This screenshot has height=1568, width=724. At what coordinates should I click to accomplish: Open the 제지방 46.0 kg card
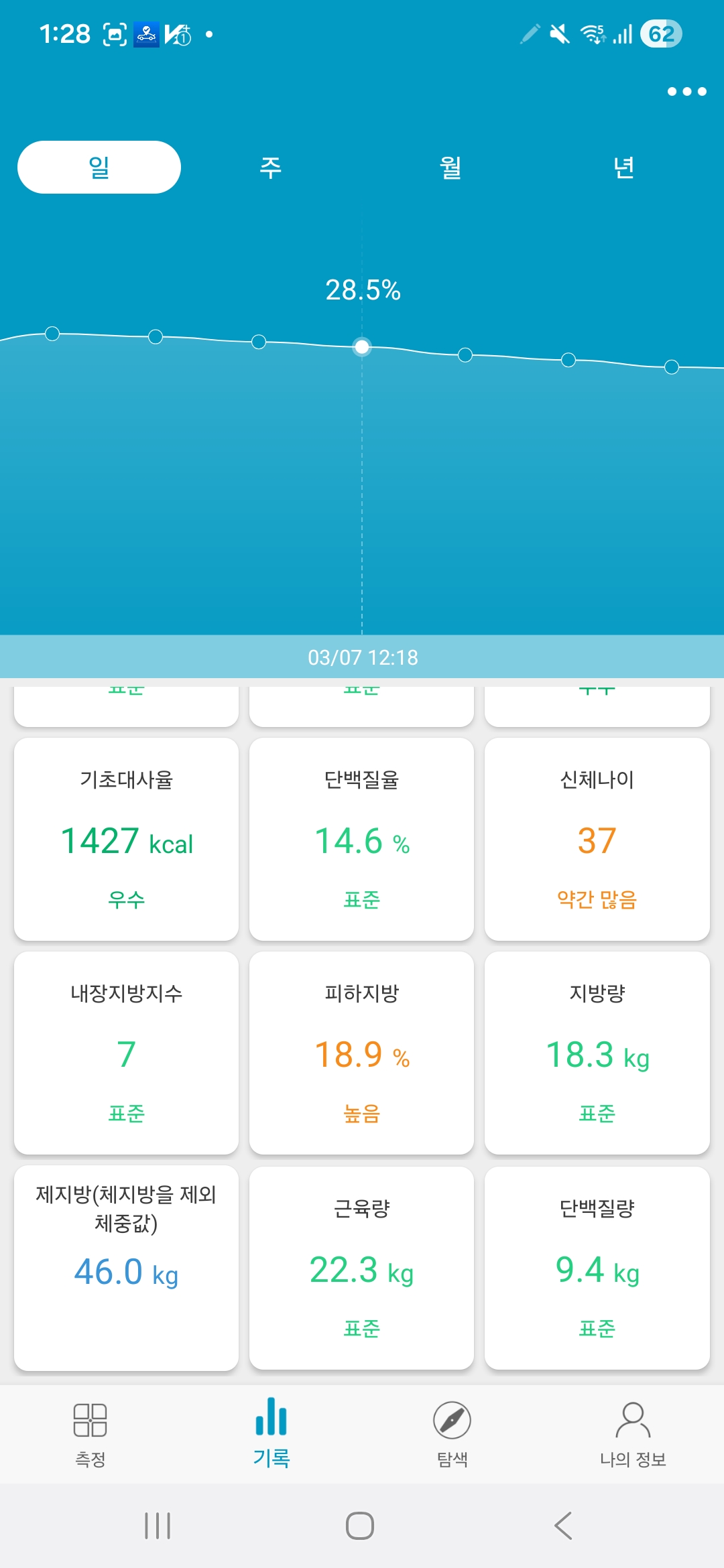pyautogui.click(x=126, y=1268)
